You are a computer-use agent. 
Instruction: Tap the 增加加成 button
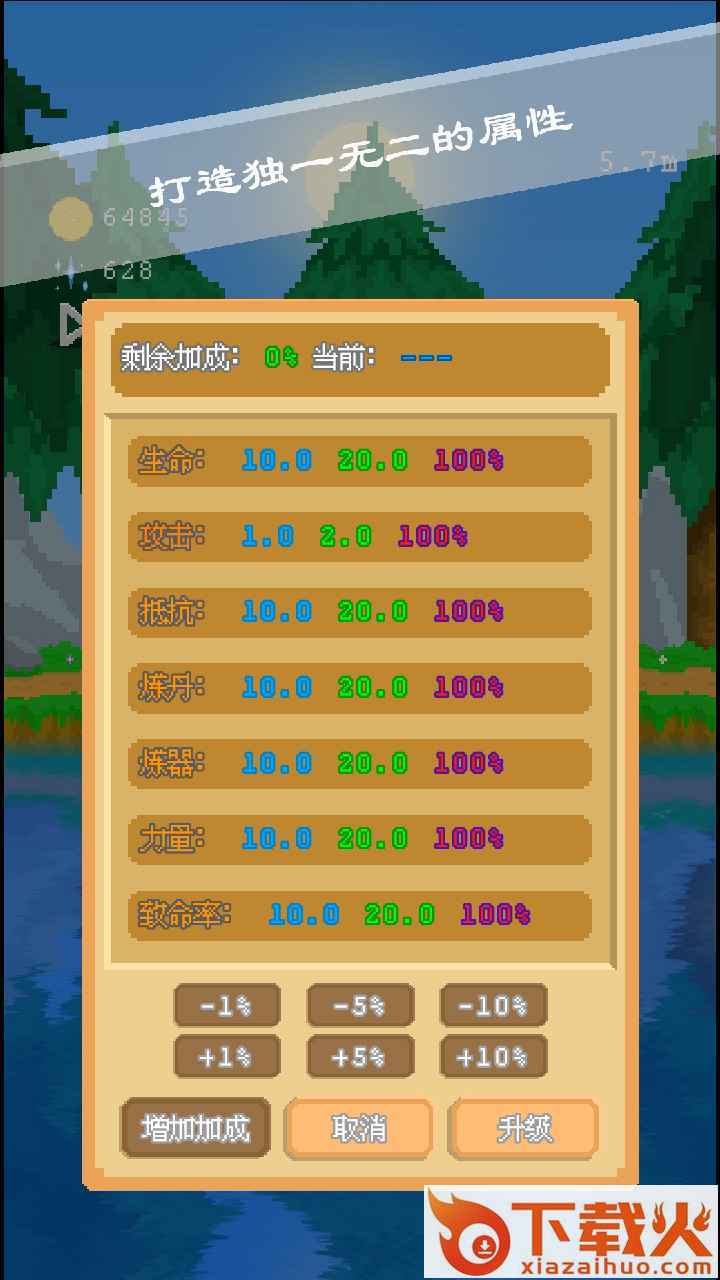(195, 1128)
